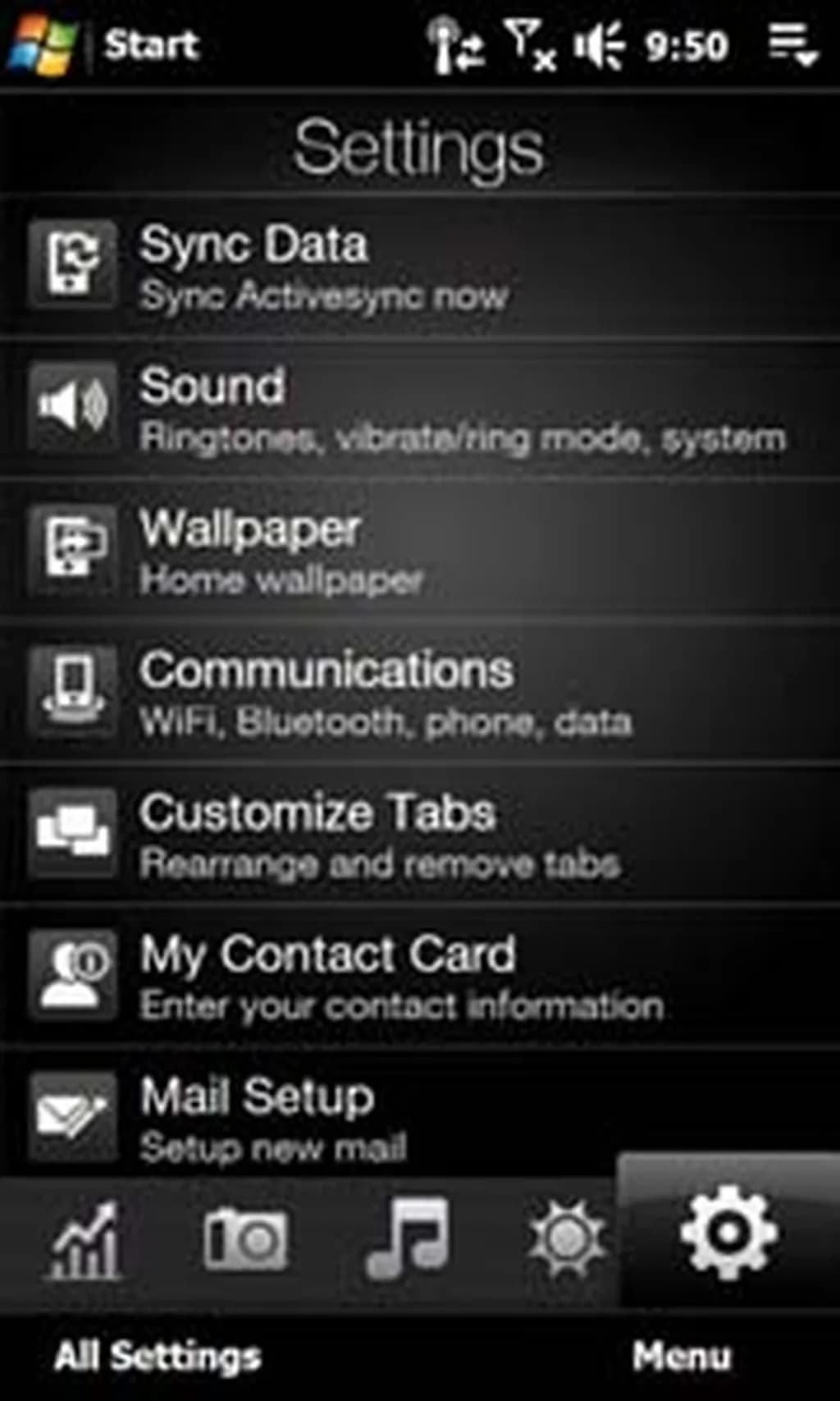
Task: Open Sync Data settings row
Action: click(x=418, y=268)
